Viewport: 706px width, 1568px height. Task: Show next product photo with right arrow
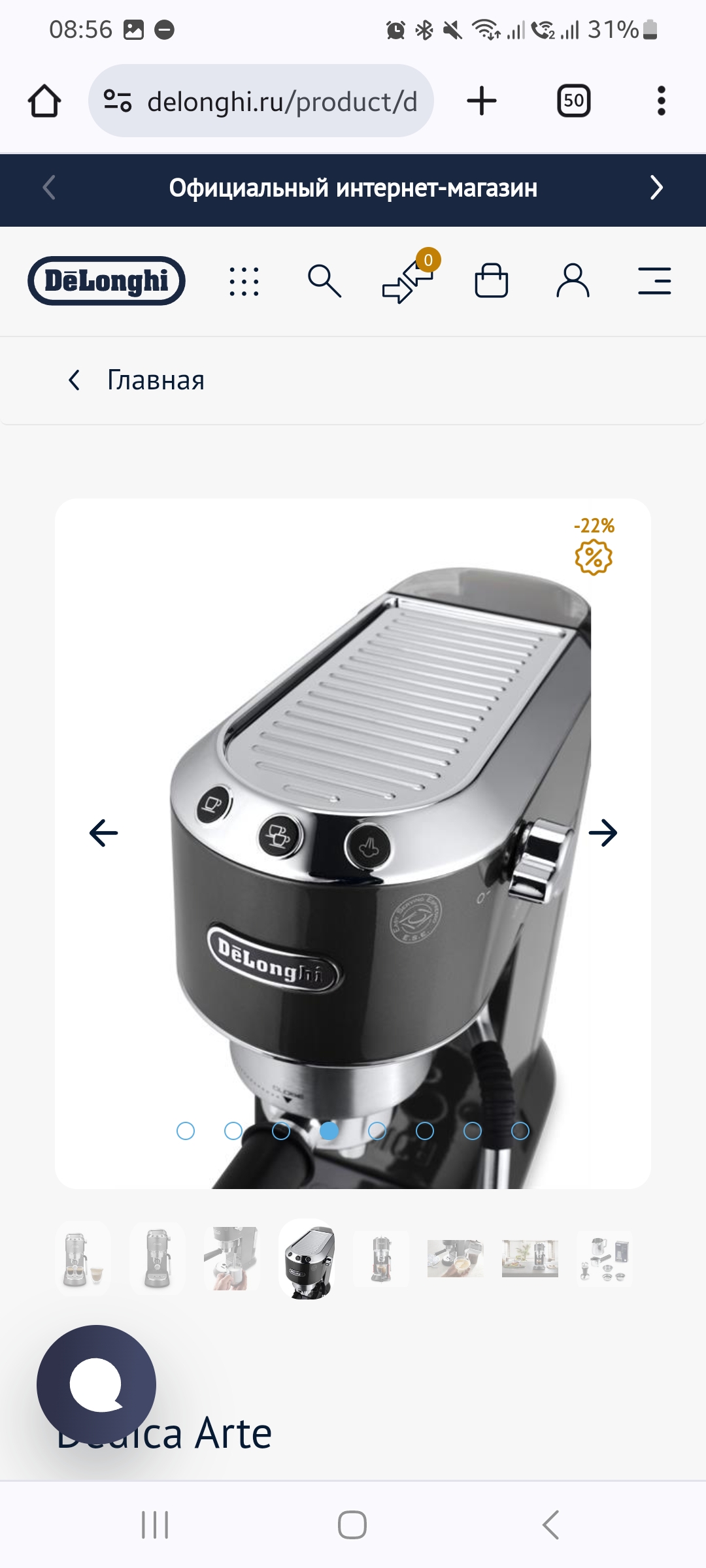click(x=603, y=833)
